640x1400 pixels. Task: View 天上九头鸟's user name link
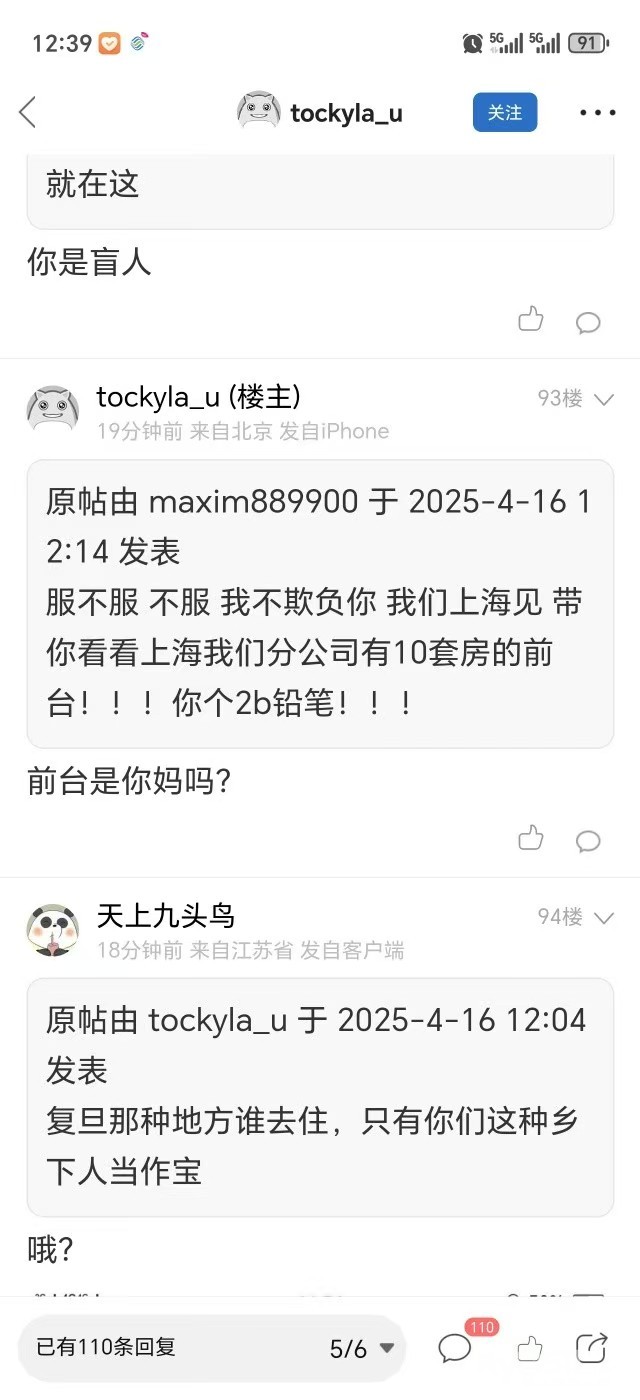click(x=166, y=915)
